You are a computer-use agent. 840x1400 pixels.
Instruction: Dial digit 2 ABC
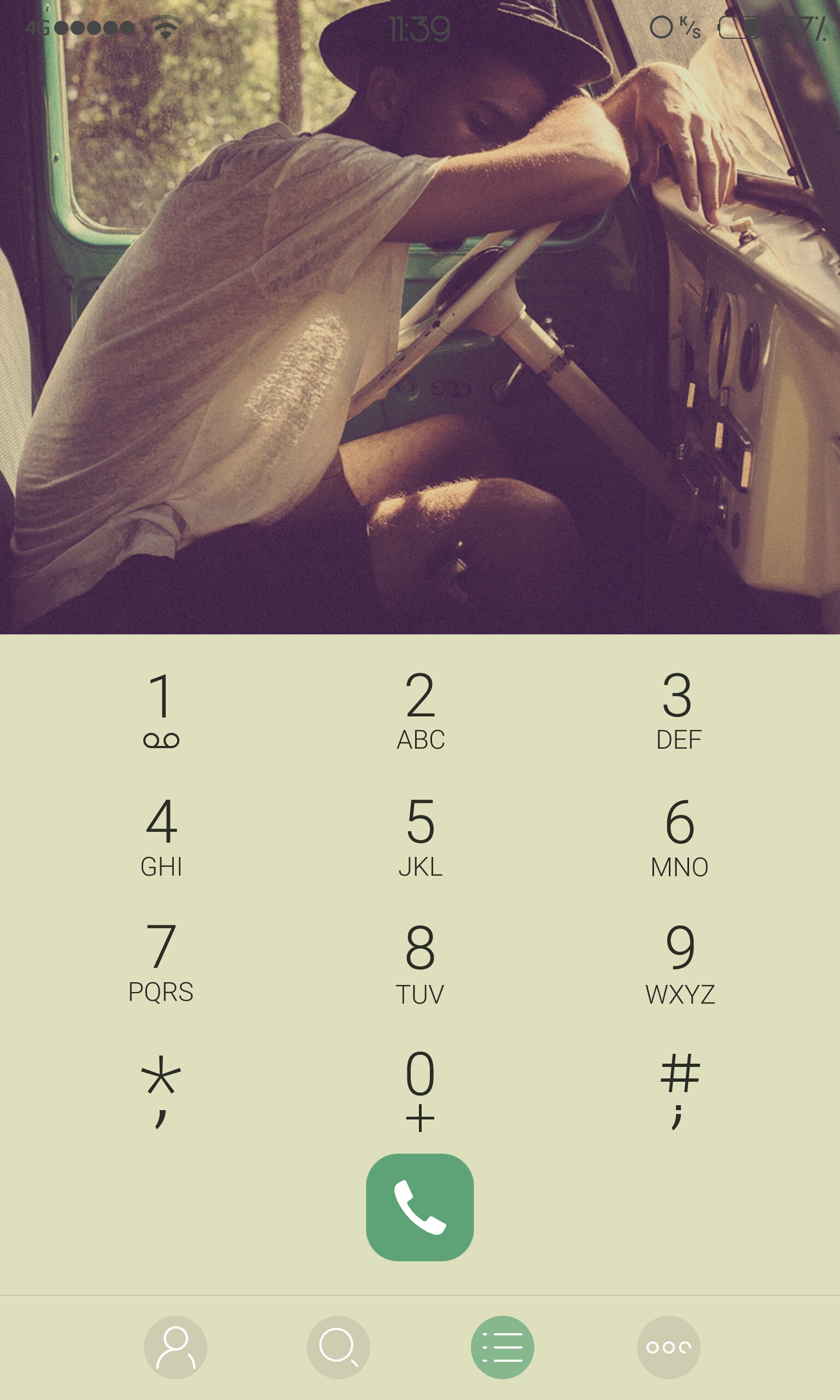click(x=420, y=710)
